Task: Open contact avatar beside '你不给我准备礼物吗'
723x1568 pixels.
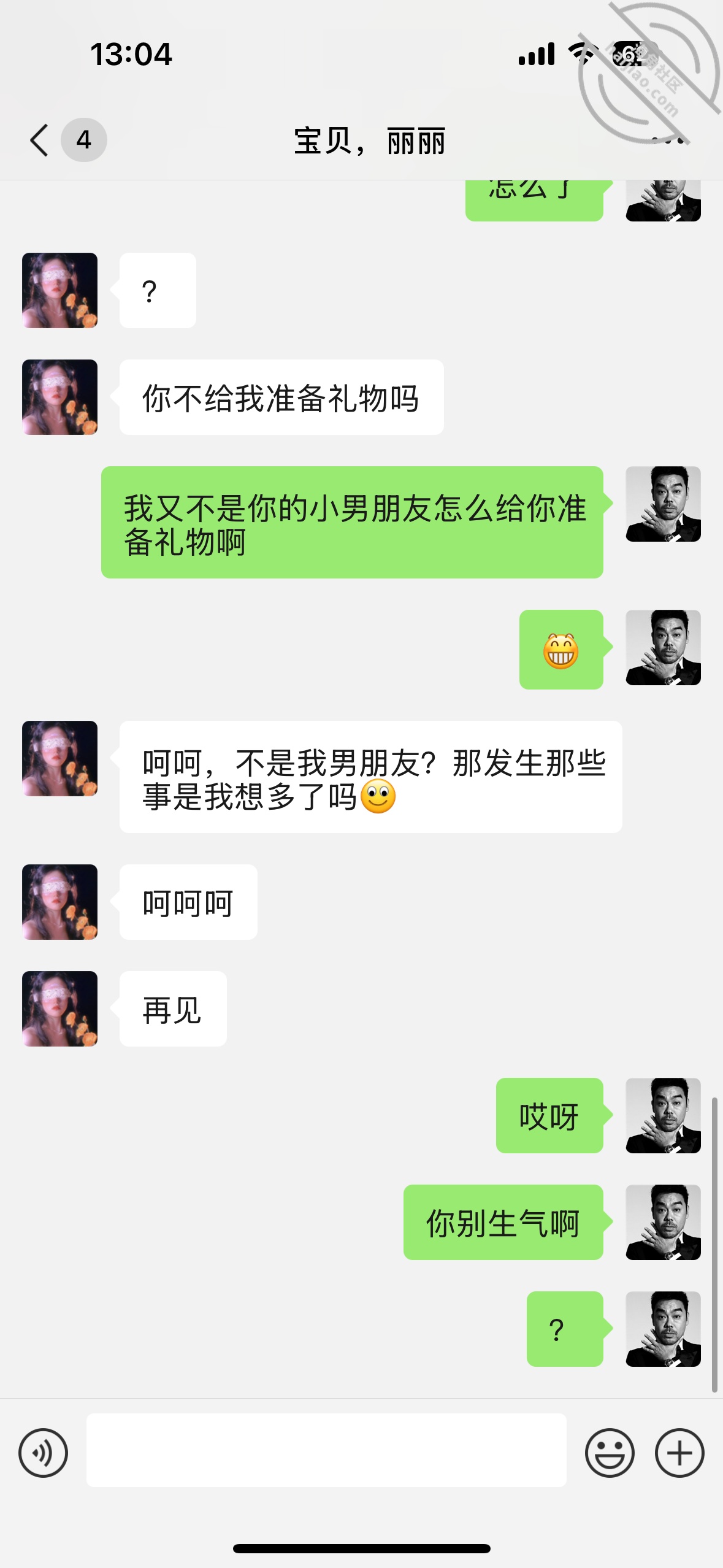Action: 60,397
